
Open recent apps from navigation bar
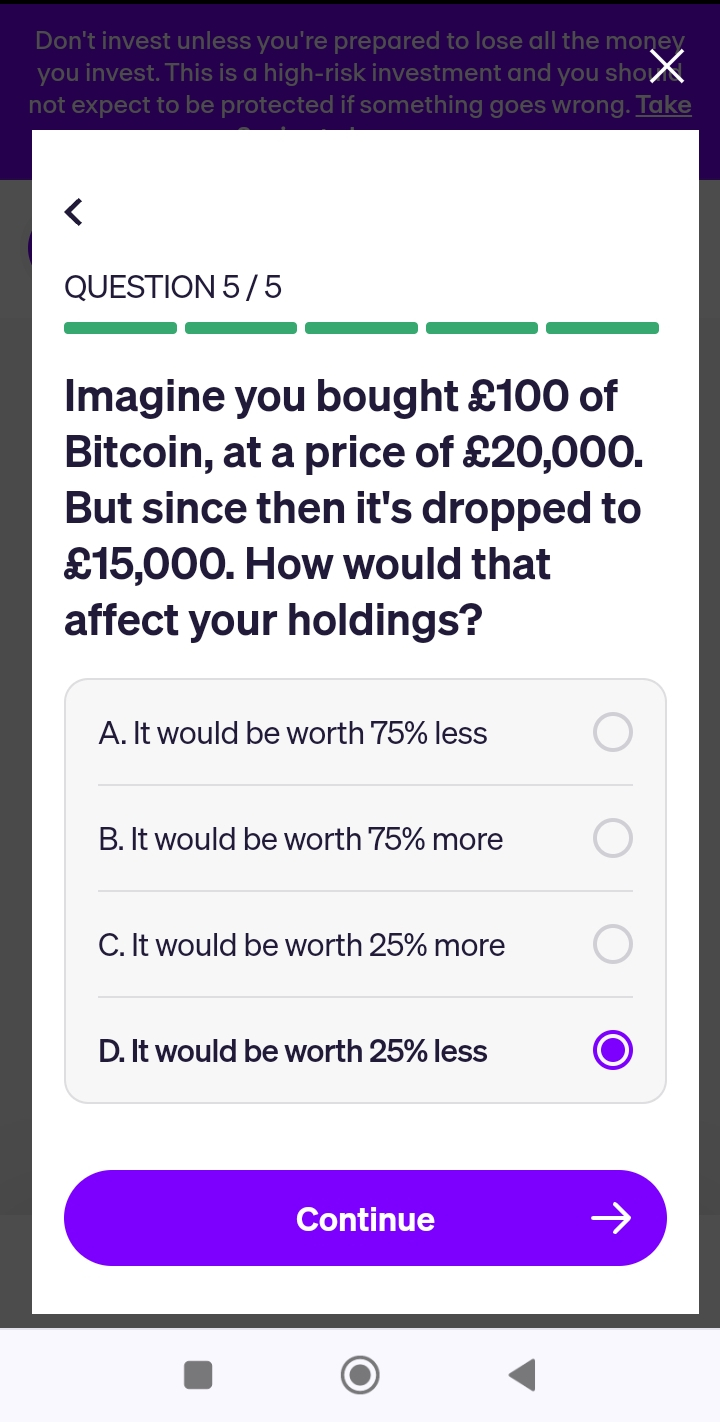(x=198, y=1375)
